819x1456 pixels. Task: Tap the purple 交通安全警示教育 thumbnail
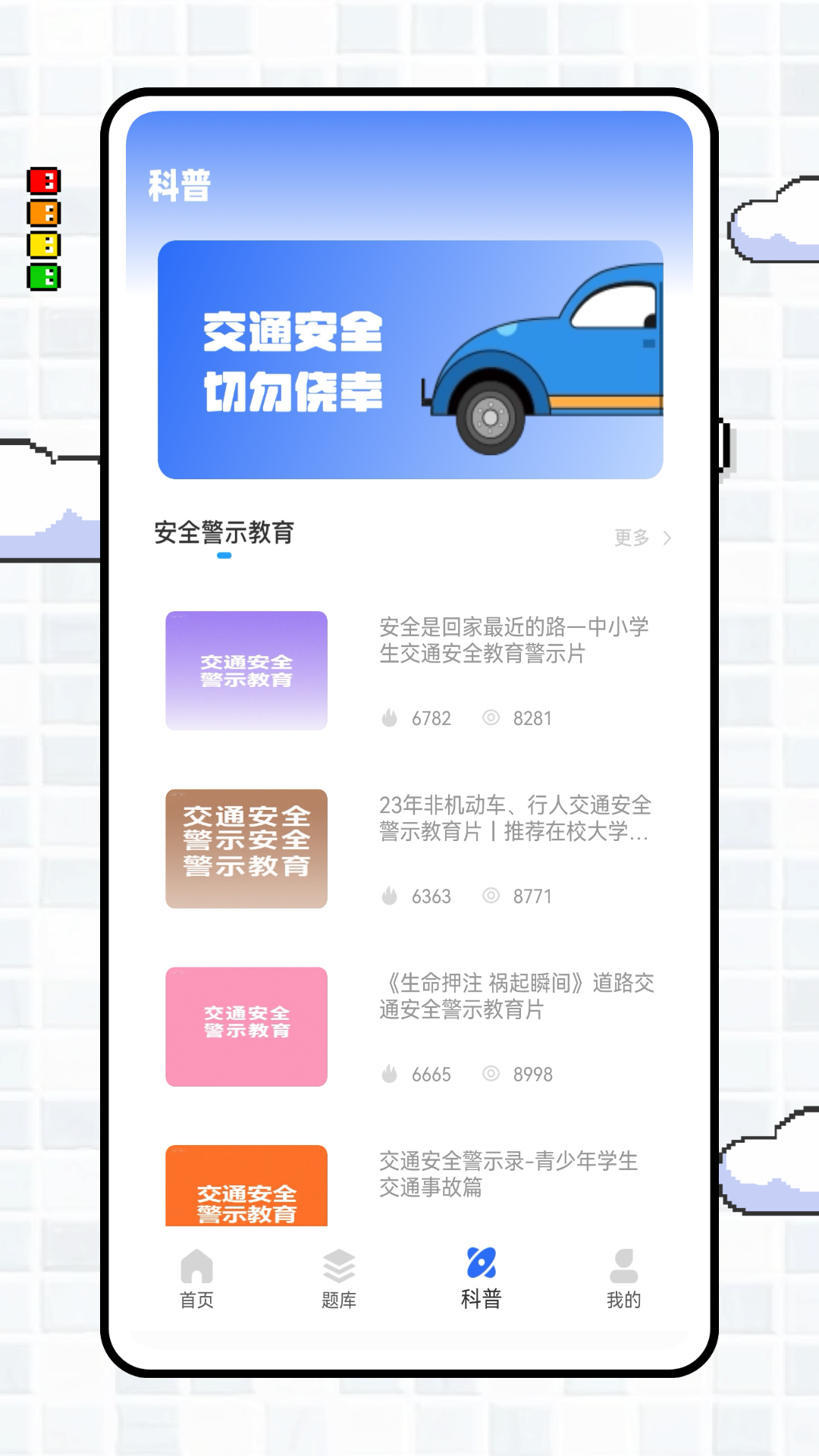click(246, 670)
